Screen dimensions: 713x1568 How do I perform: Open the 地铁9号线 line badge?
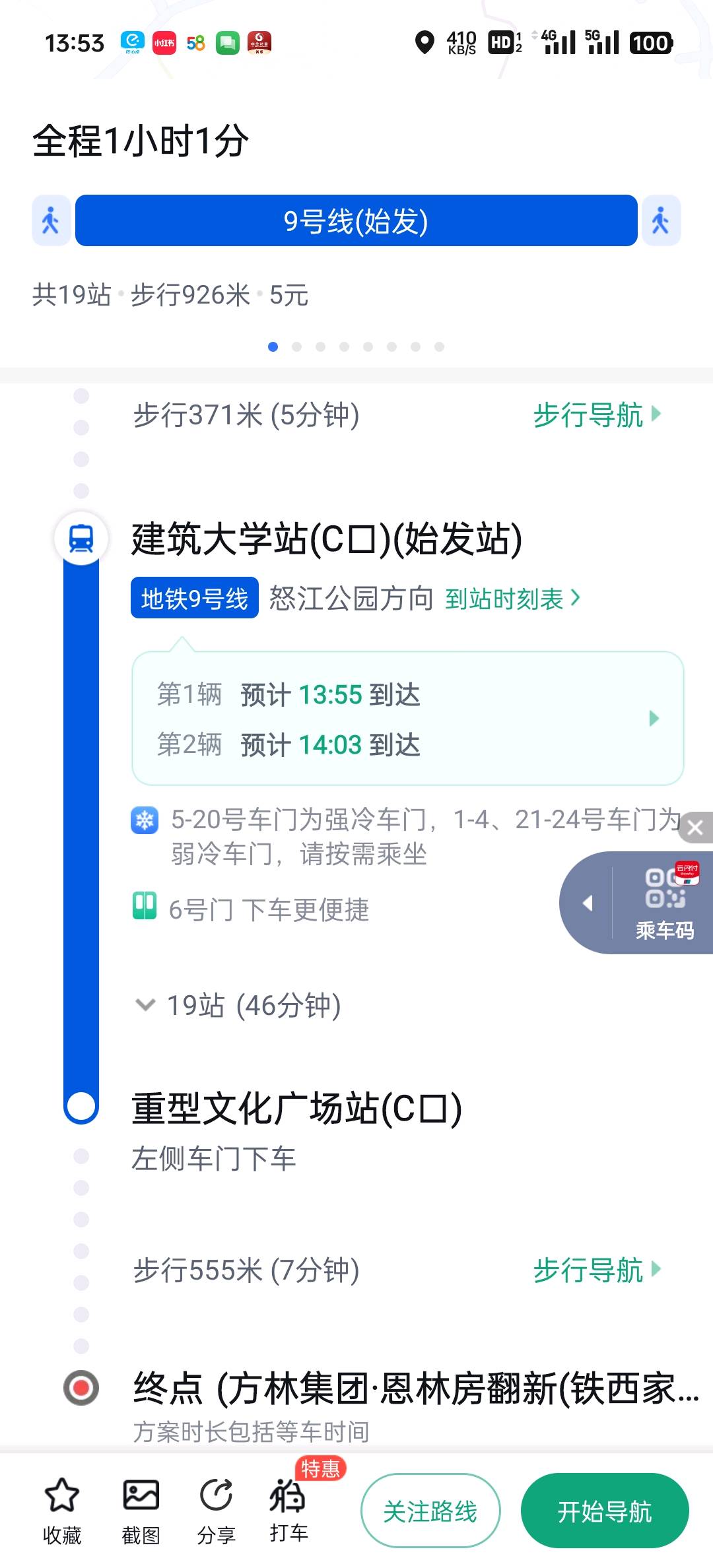[194, 599]
